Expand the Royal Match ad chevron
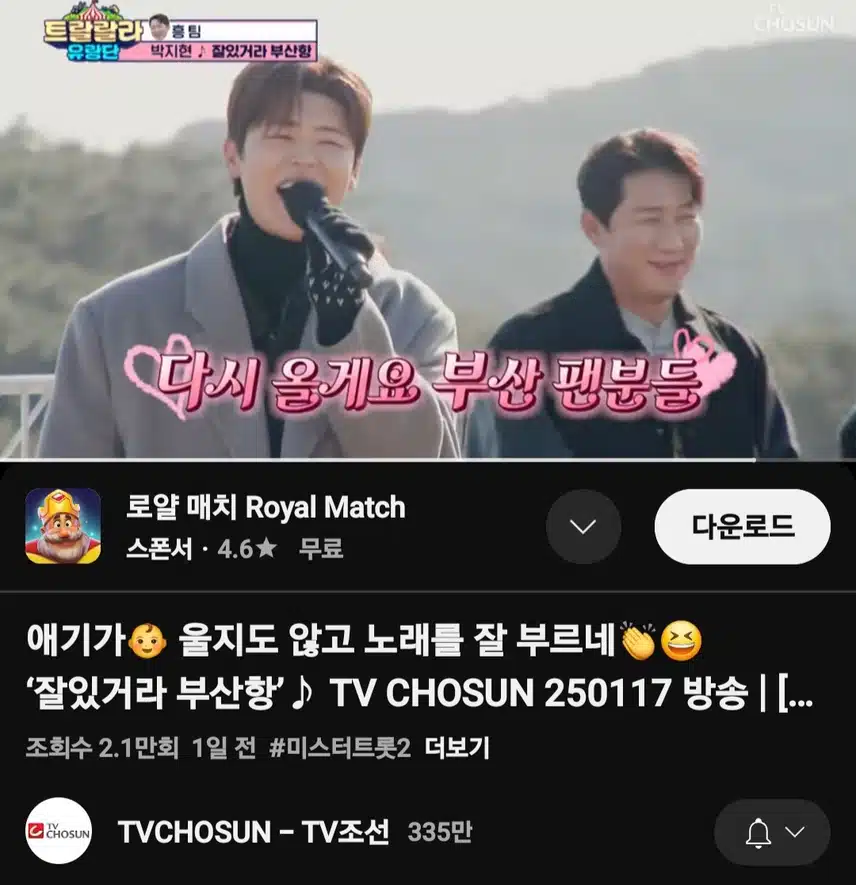This screenshot has width=856, height=885. pos(583,526)
